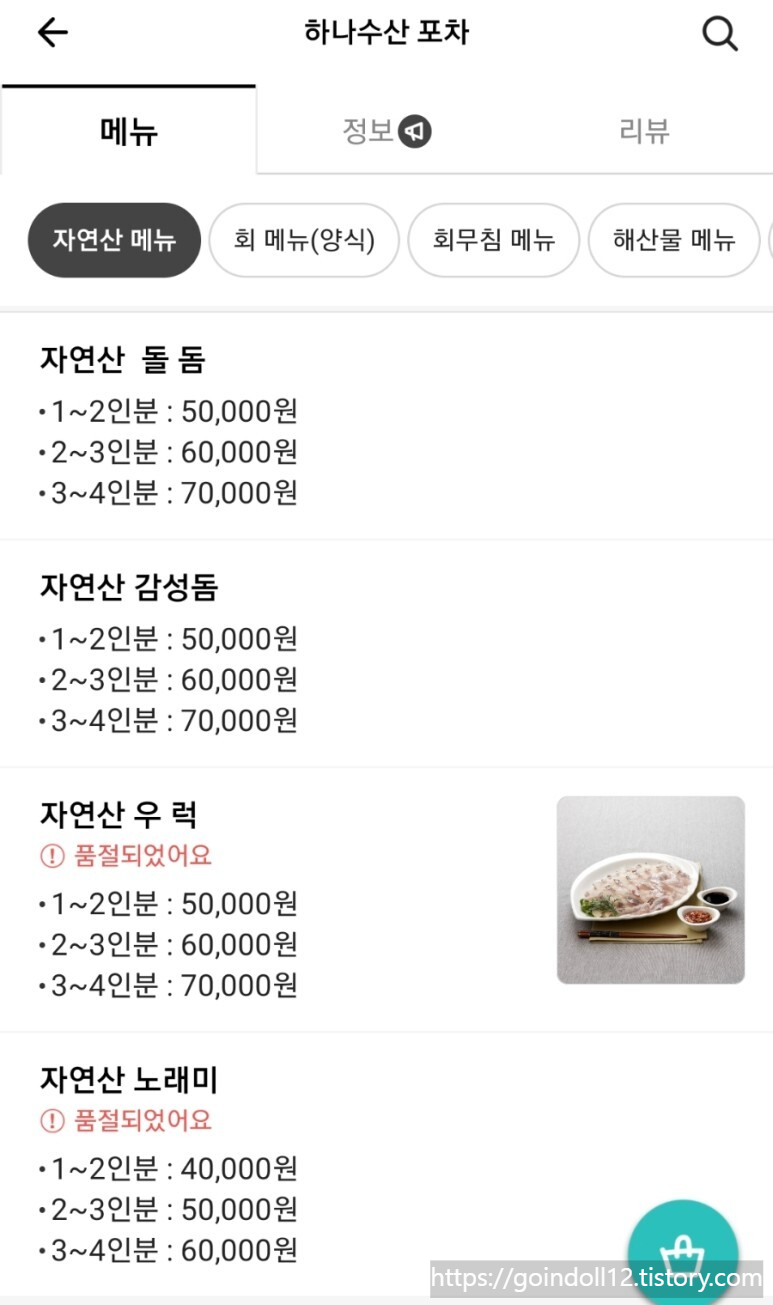The height and width of the screenshot is (1305, 773).
Task: Select the 해산물 메뉴 chip
Action: point(674,240)
